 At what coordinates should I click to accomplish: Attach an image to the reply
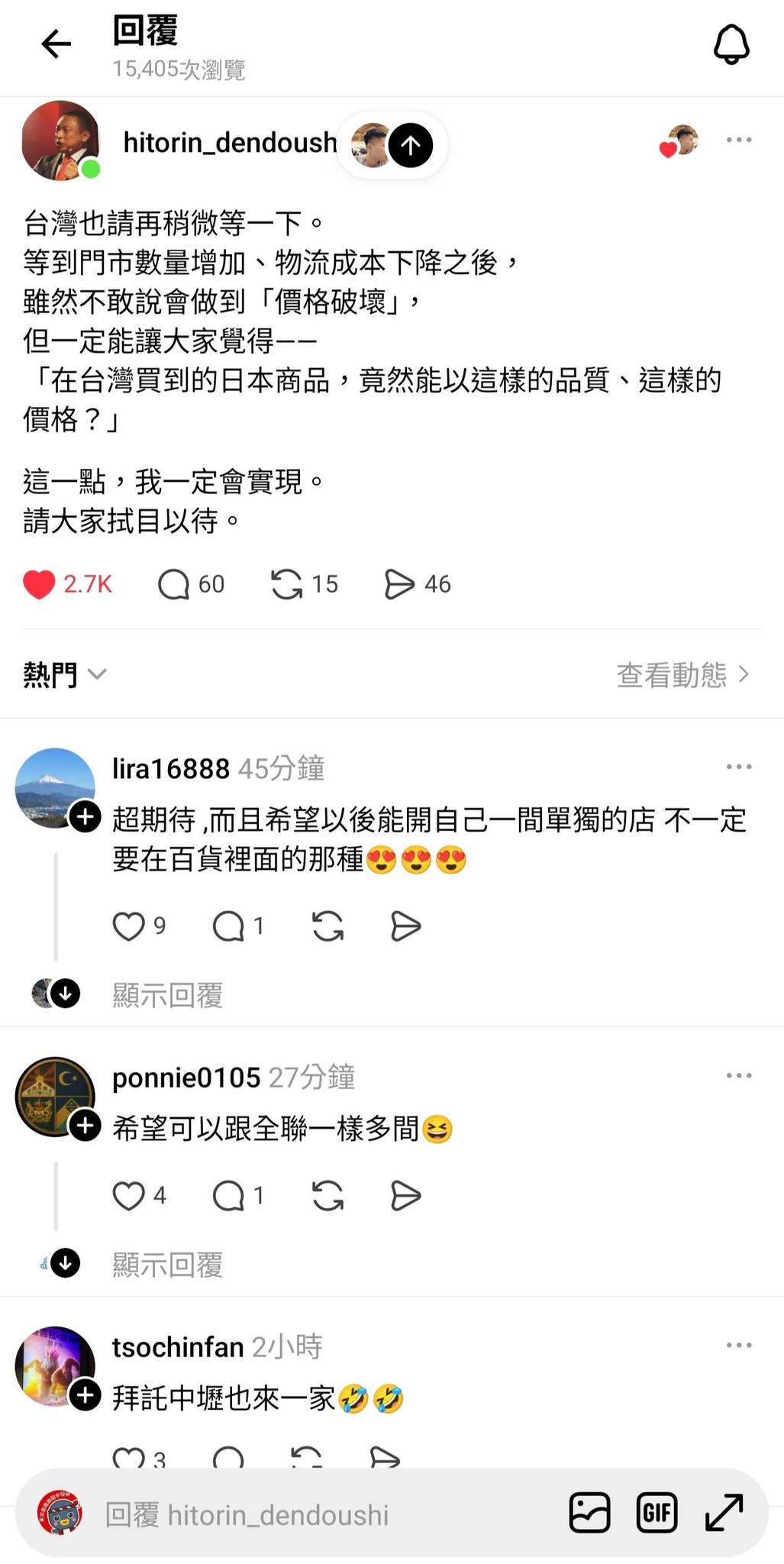(589, 1513)
